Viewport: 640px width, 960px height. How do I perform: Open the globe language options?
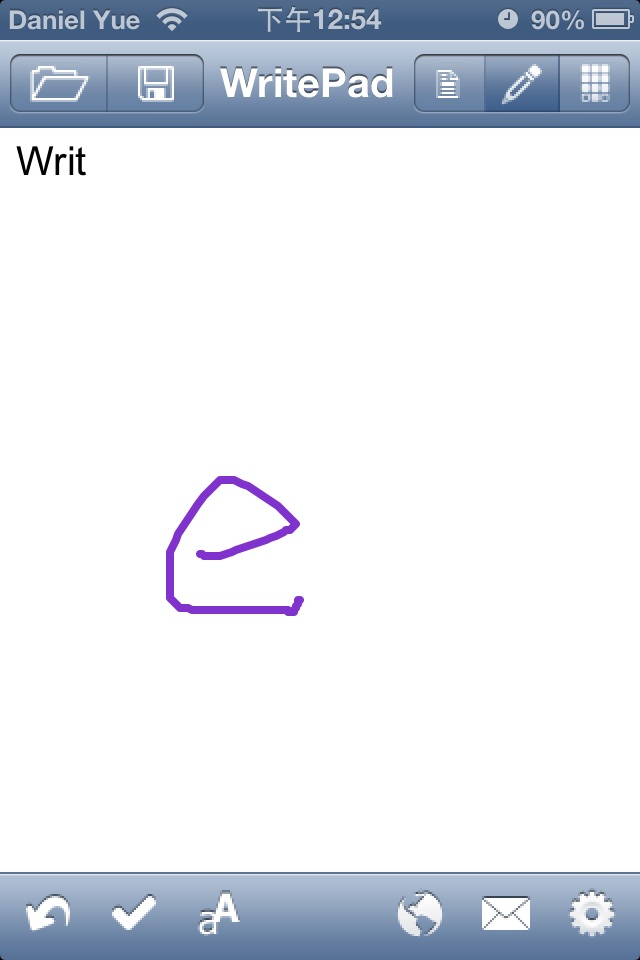[x=420, y=914]
